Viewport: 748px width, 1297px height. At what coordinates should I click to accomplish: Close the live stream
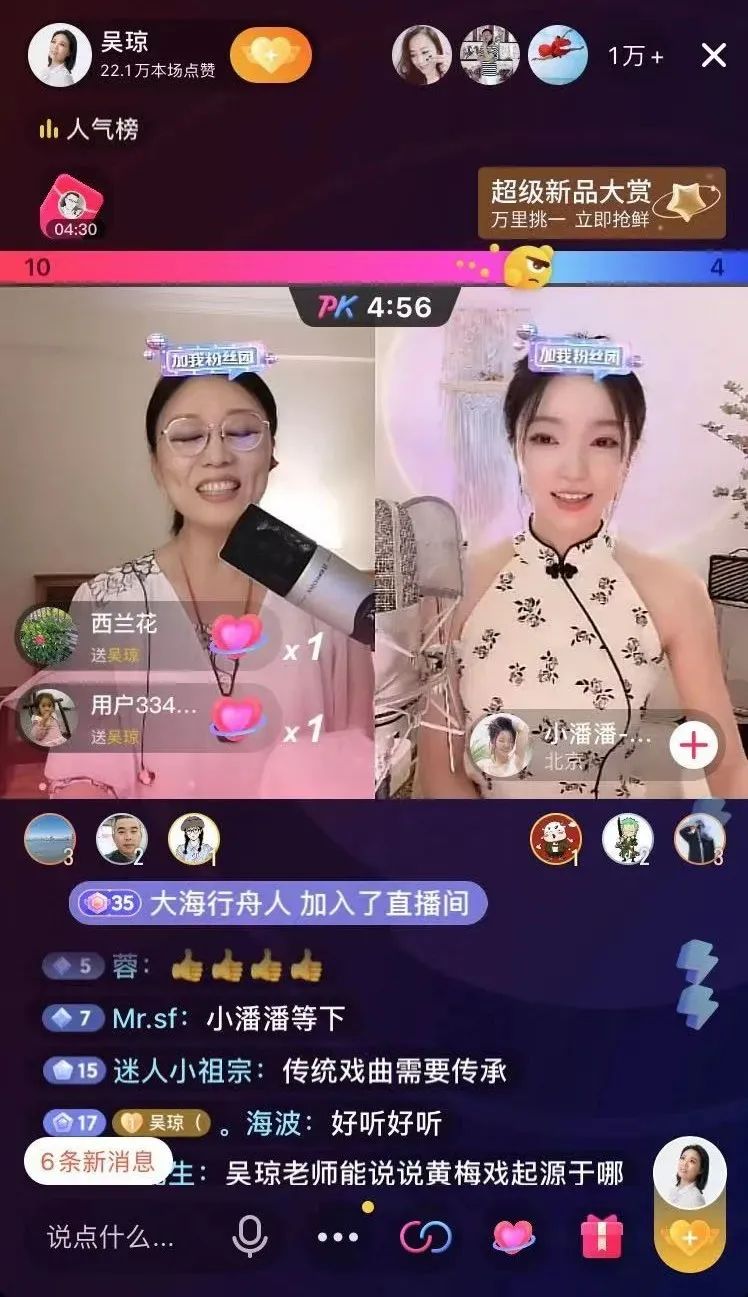[713, 55]
